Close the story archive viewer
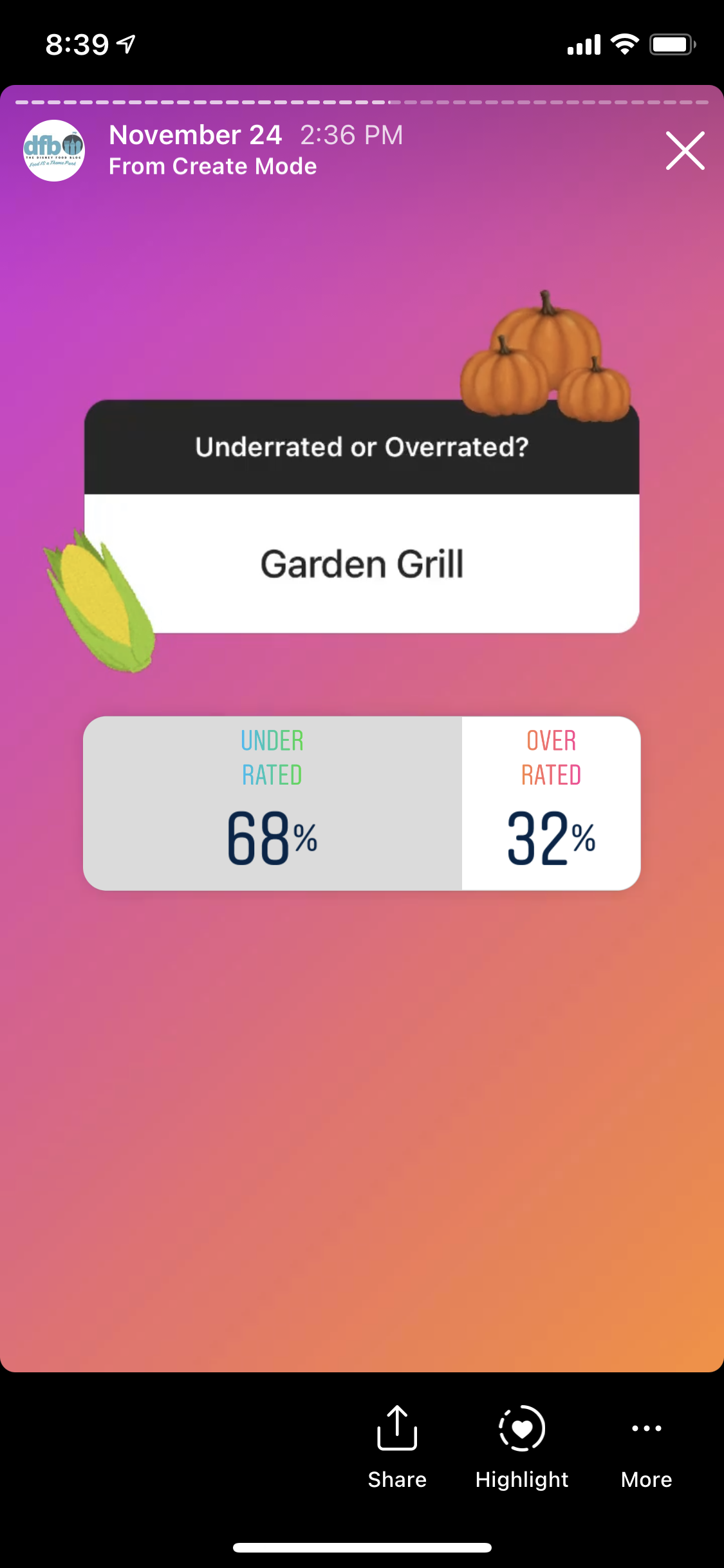Screen dimensions: 724x1568 tap(685, 151)
